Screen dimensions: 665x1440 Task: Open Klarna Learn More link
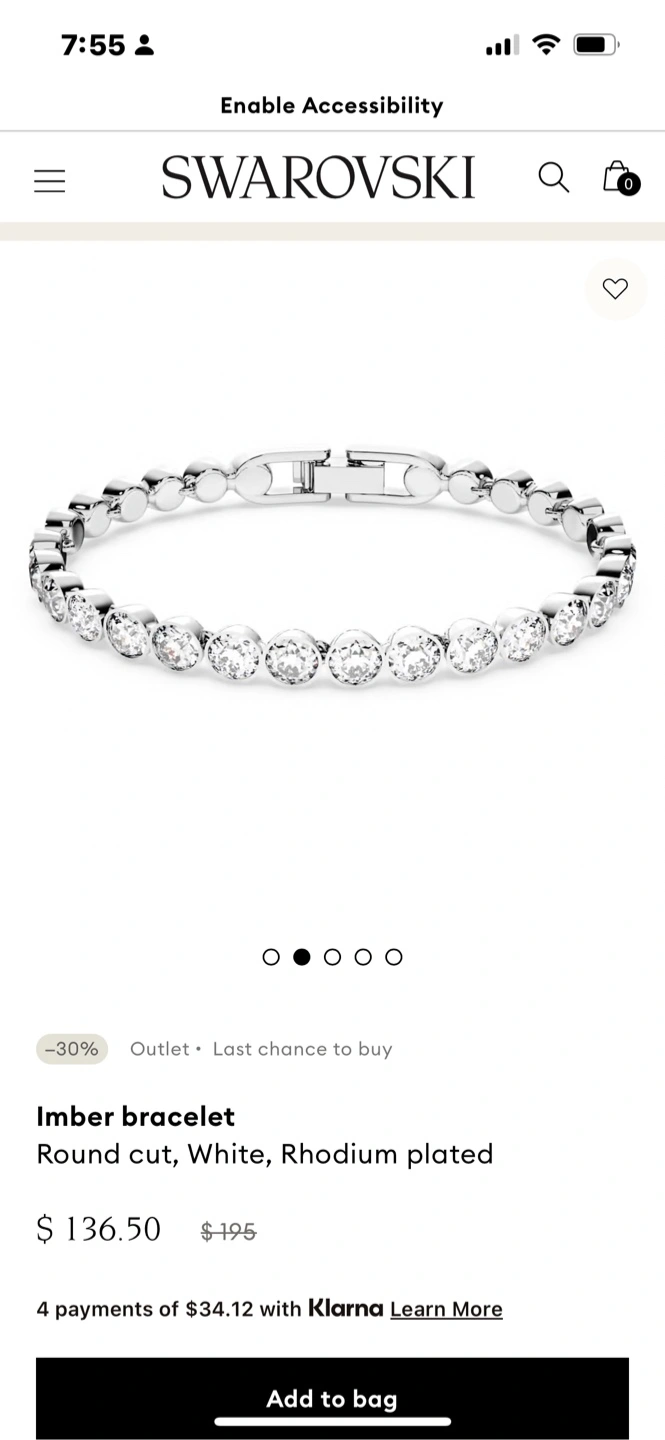pyautogui.click(x=446, y=1309)
